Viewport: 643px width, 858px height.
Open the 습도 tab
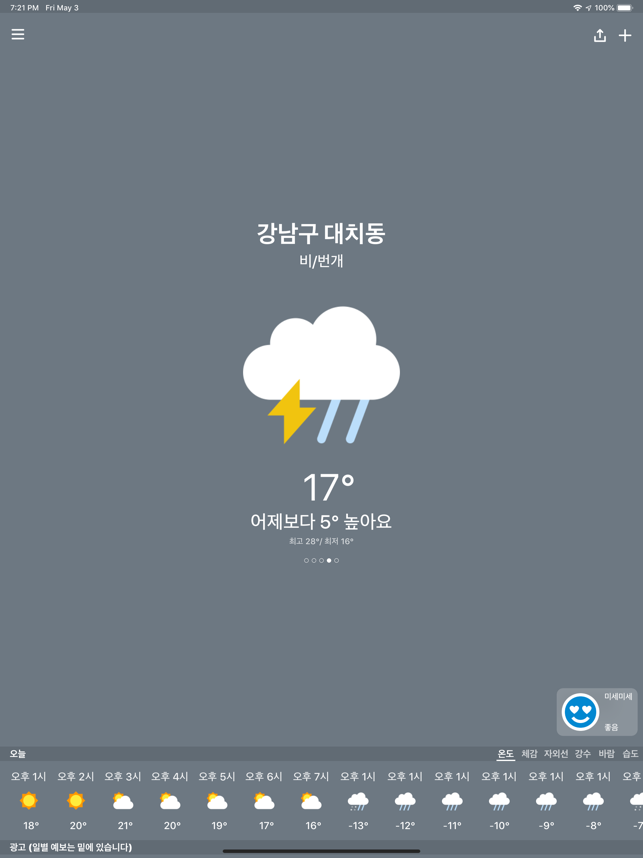click(630, 754)
